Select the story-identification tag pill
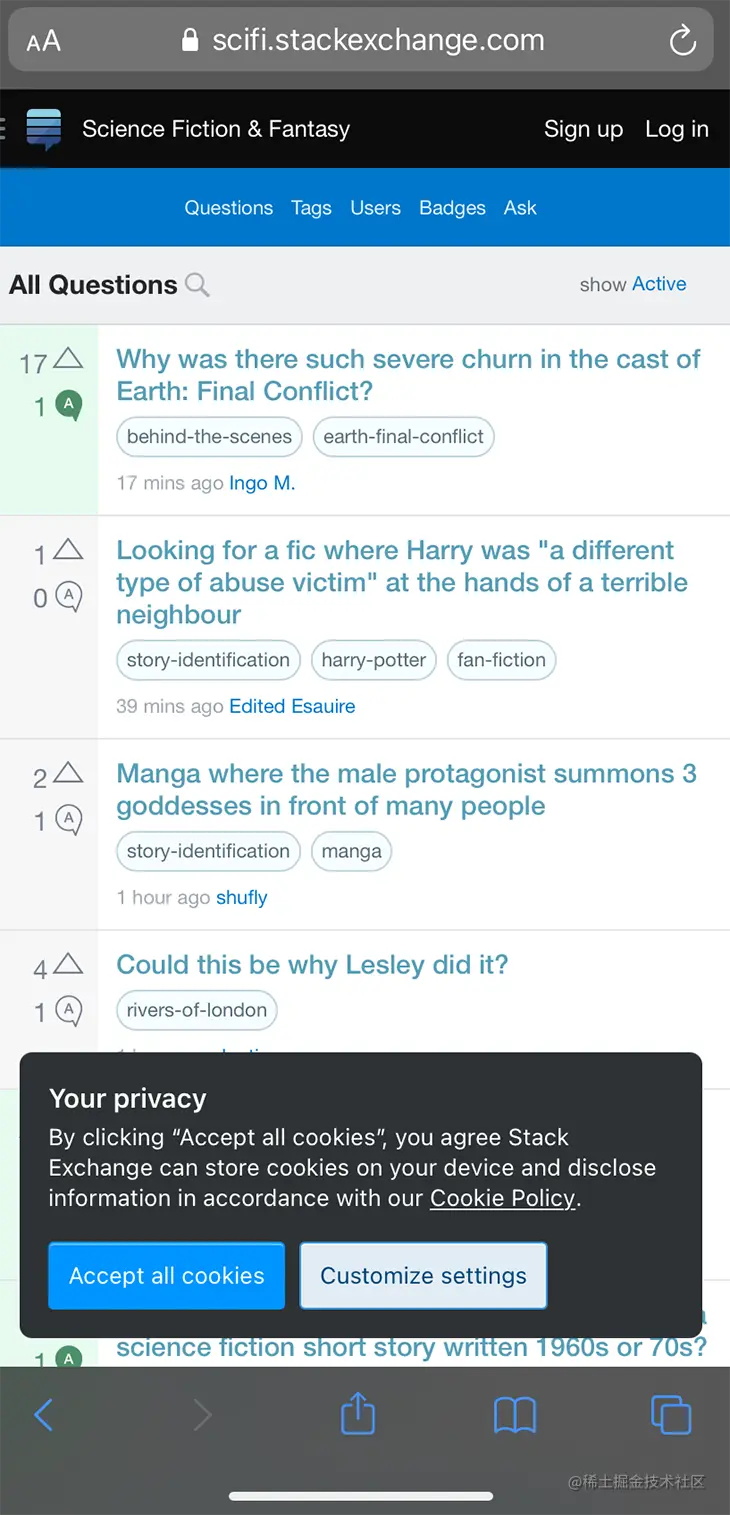The height and width of the screenshot is (1515, 730). click(208, 660)
